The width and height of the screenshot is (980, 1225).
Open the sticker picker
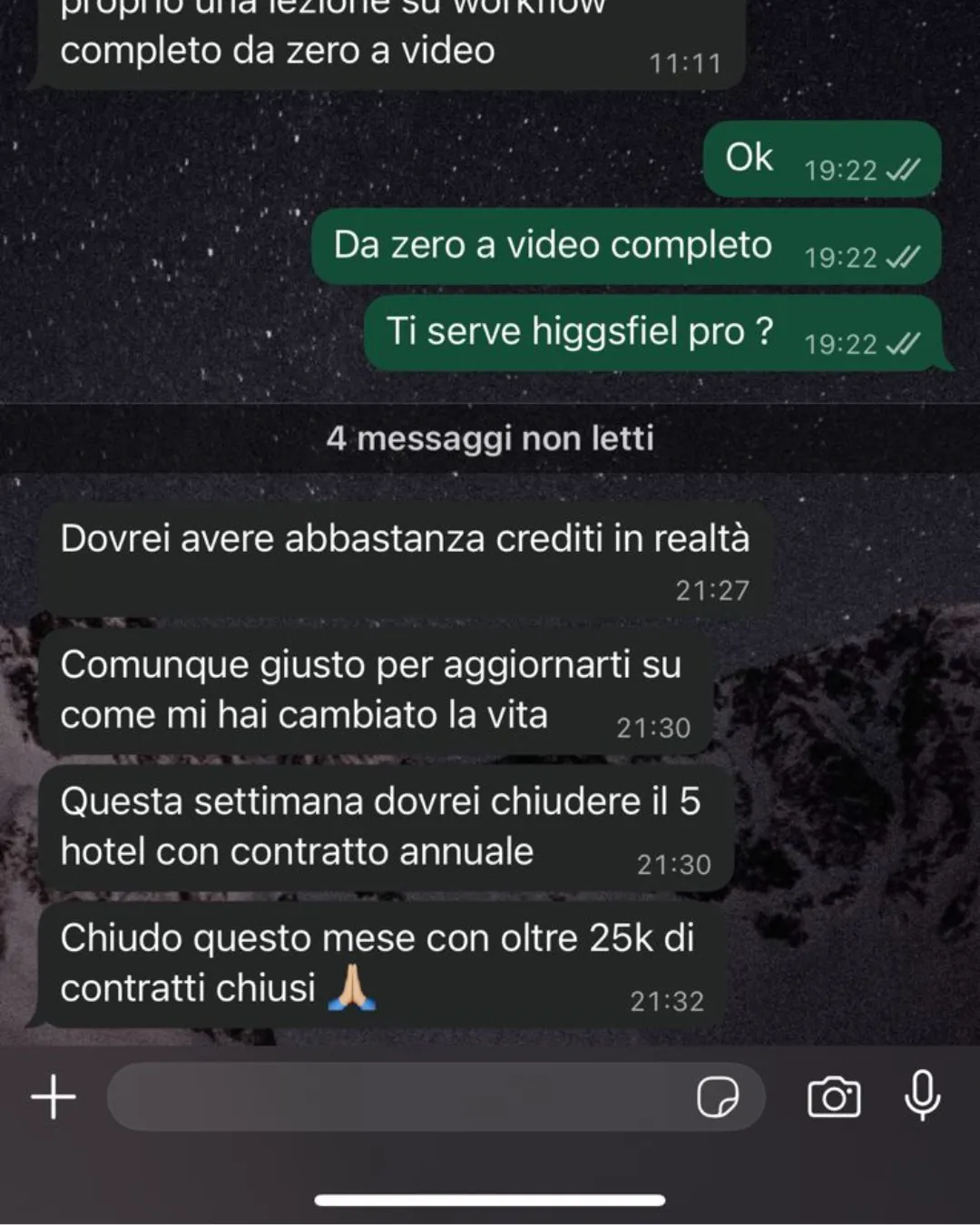click(717, 1097)
